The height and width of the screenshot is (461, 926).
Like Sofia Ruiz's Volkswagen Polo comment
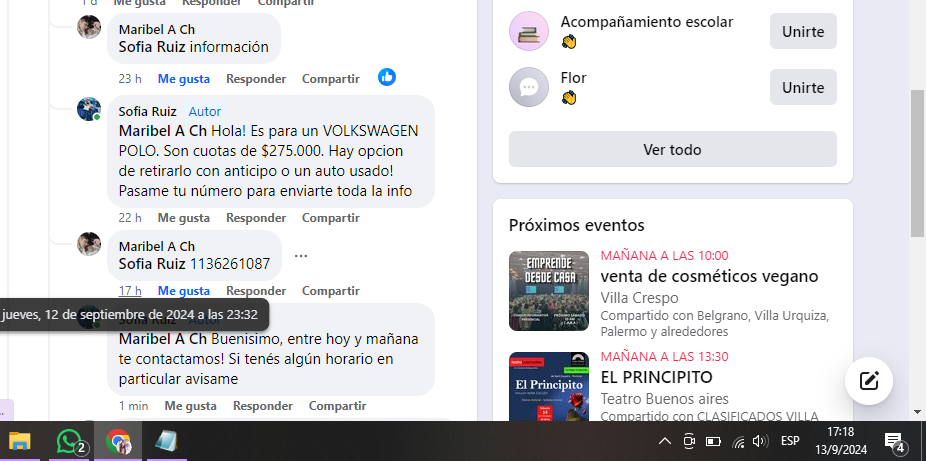pos(183,217)
